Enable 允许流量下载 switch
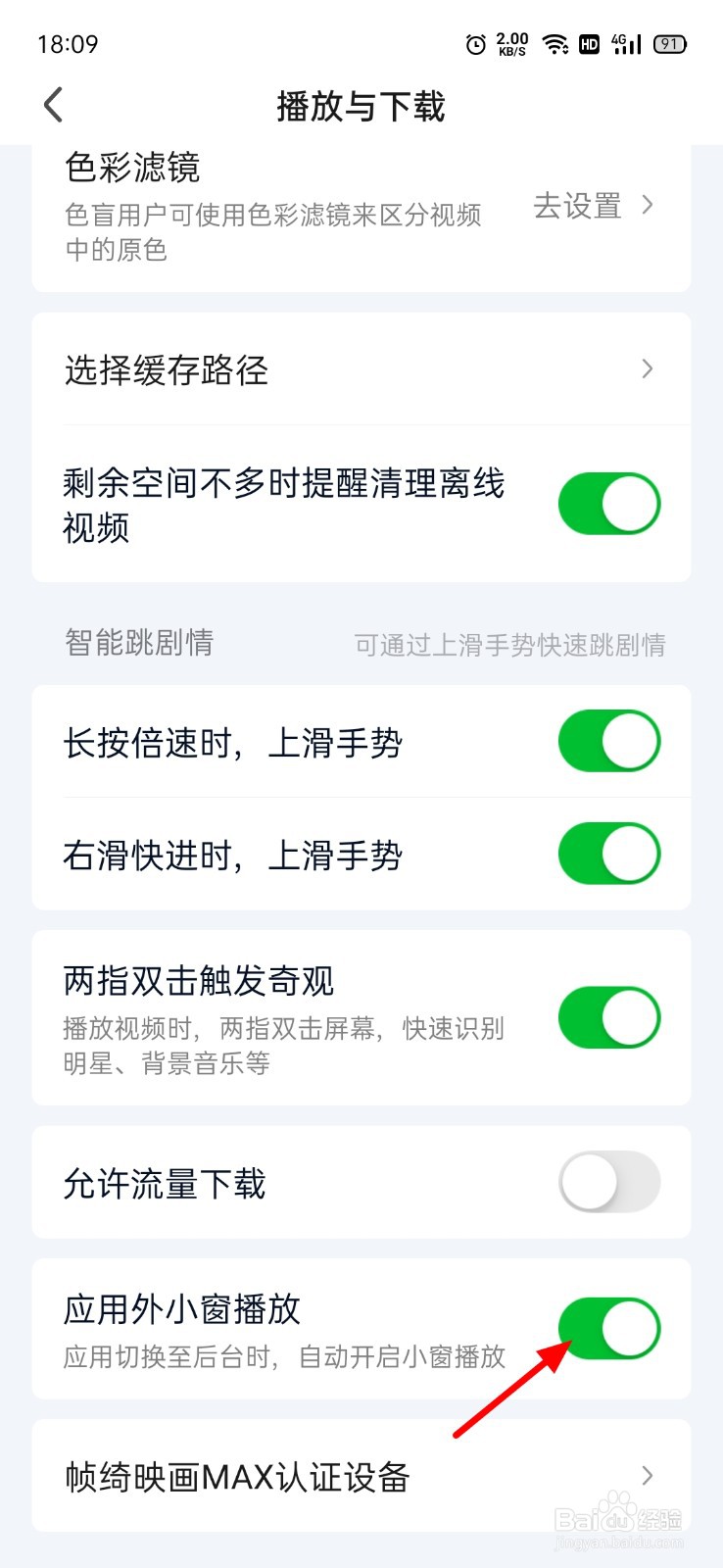 point(609,1182)
